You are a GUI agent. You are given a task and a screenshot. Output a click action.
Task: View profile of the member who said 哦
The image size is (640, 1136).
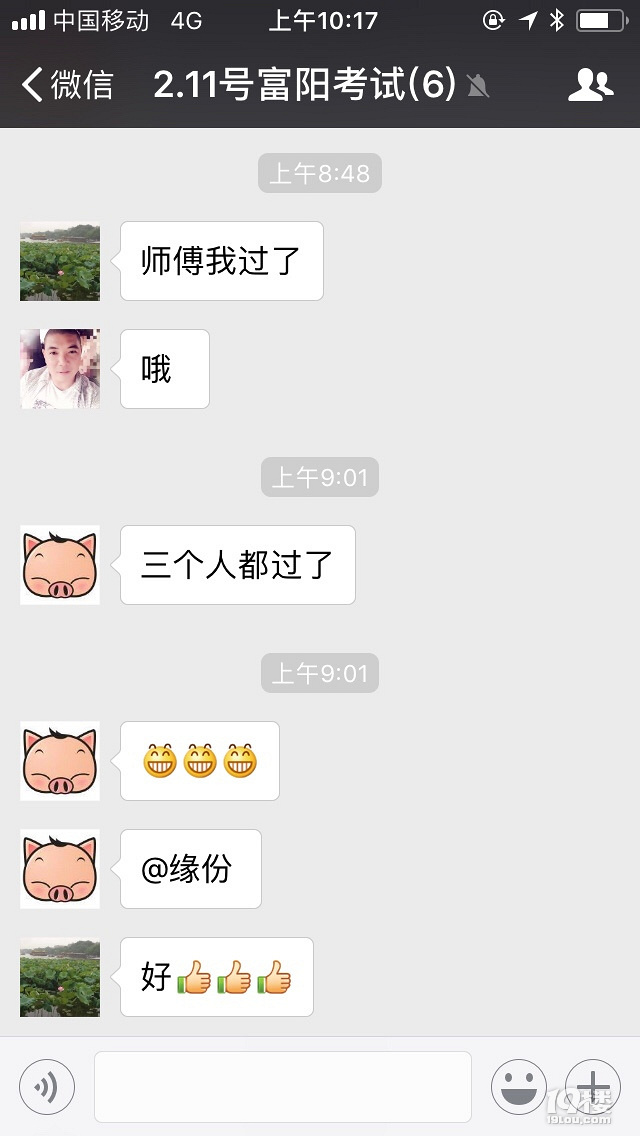pyautogui.click(x=60, y=369)
